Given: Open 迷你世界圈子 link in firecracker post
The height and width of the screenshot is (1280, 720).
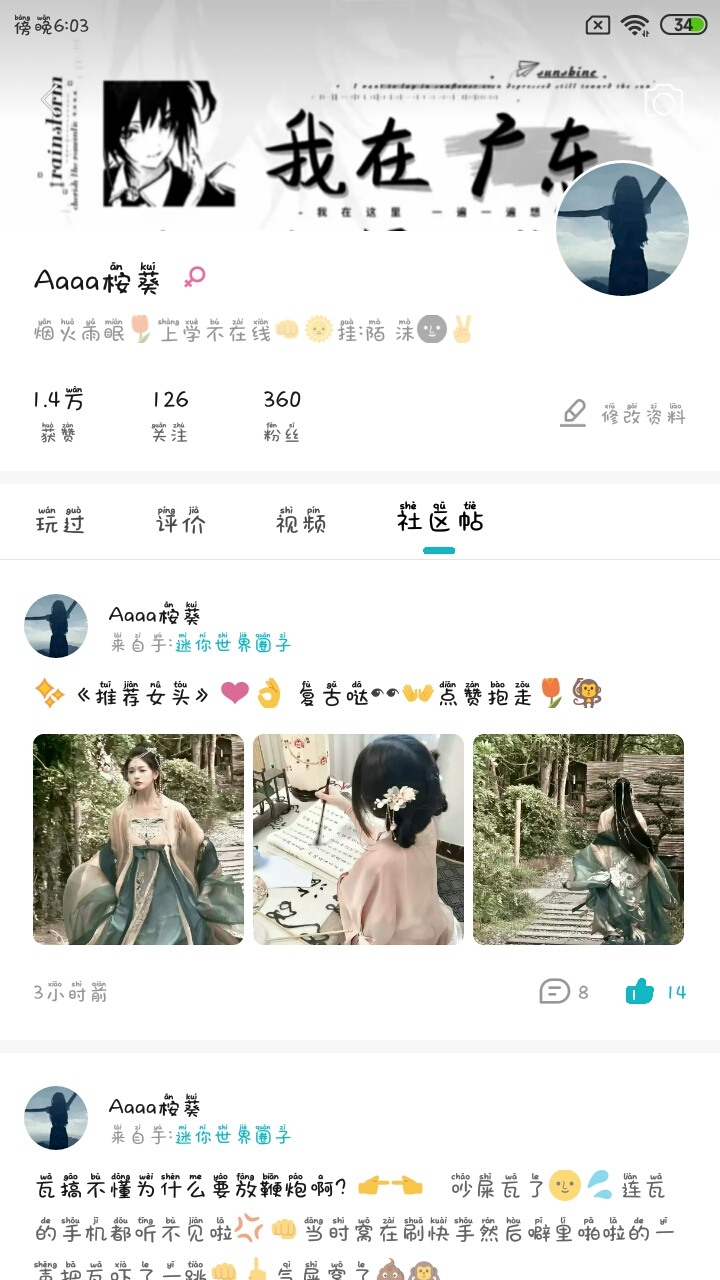Looking at the screenshot, I should [233, 1136].
